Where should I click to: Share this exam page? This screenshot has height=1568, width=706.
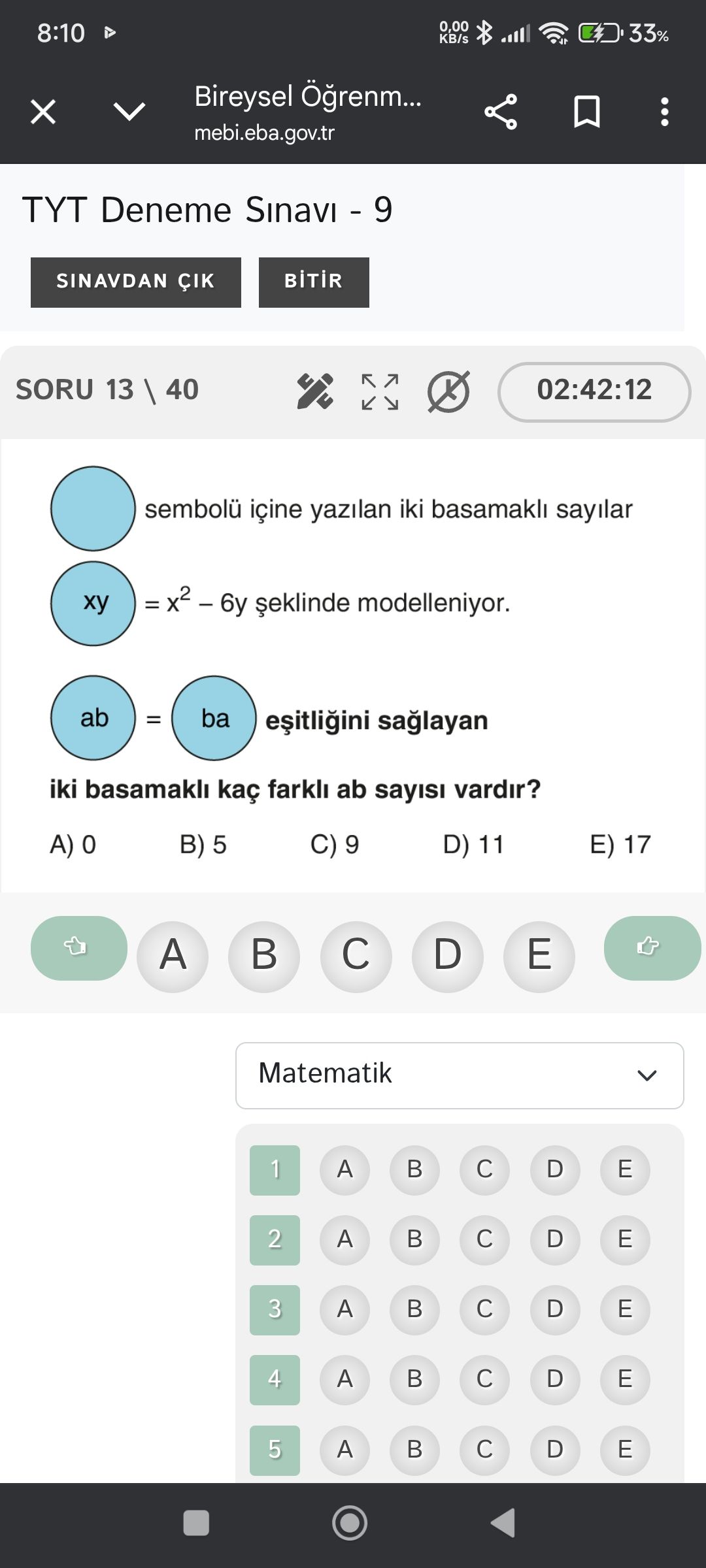click(501, 112)
